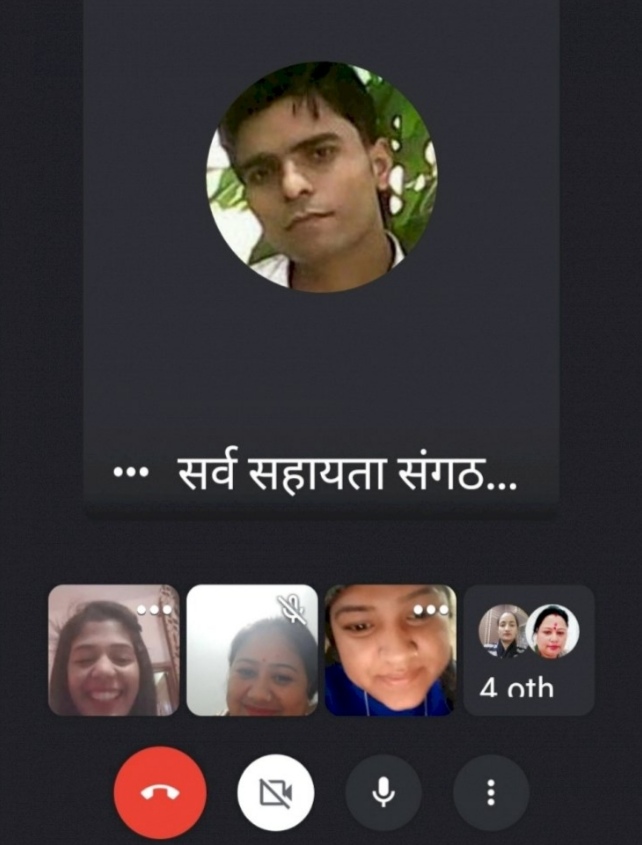Select the laughing woman's video tile
642x845 pixels.
[x=113, y=650]
